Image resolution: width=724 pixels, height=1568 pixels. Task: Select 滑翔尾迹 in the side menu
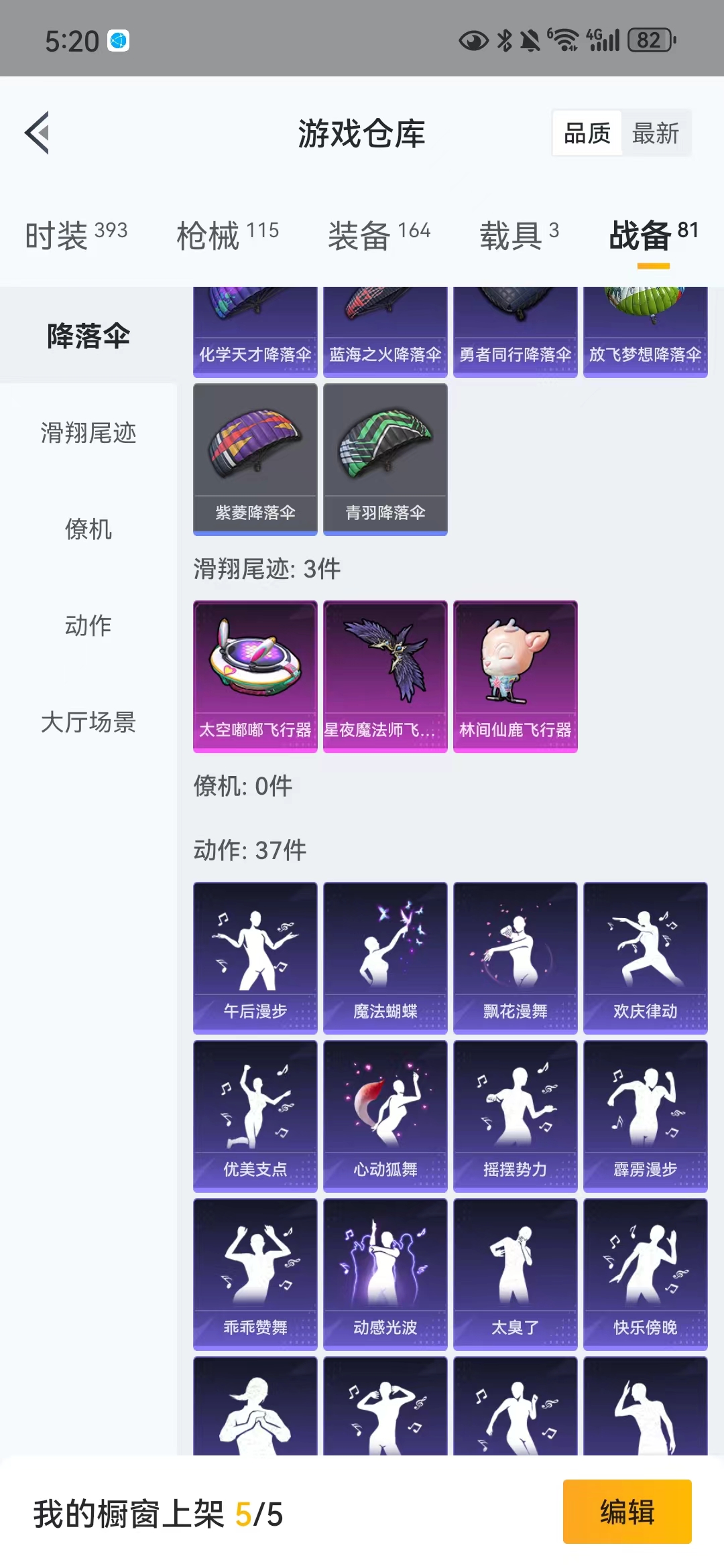(x=88, y=432)
